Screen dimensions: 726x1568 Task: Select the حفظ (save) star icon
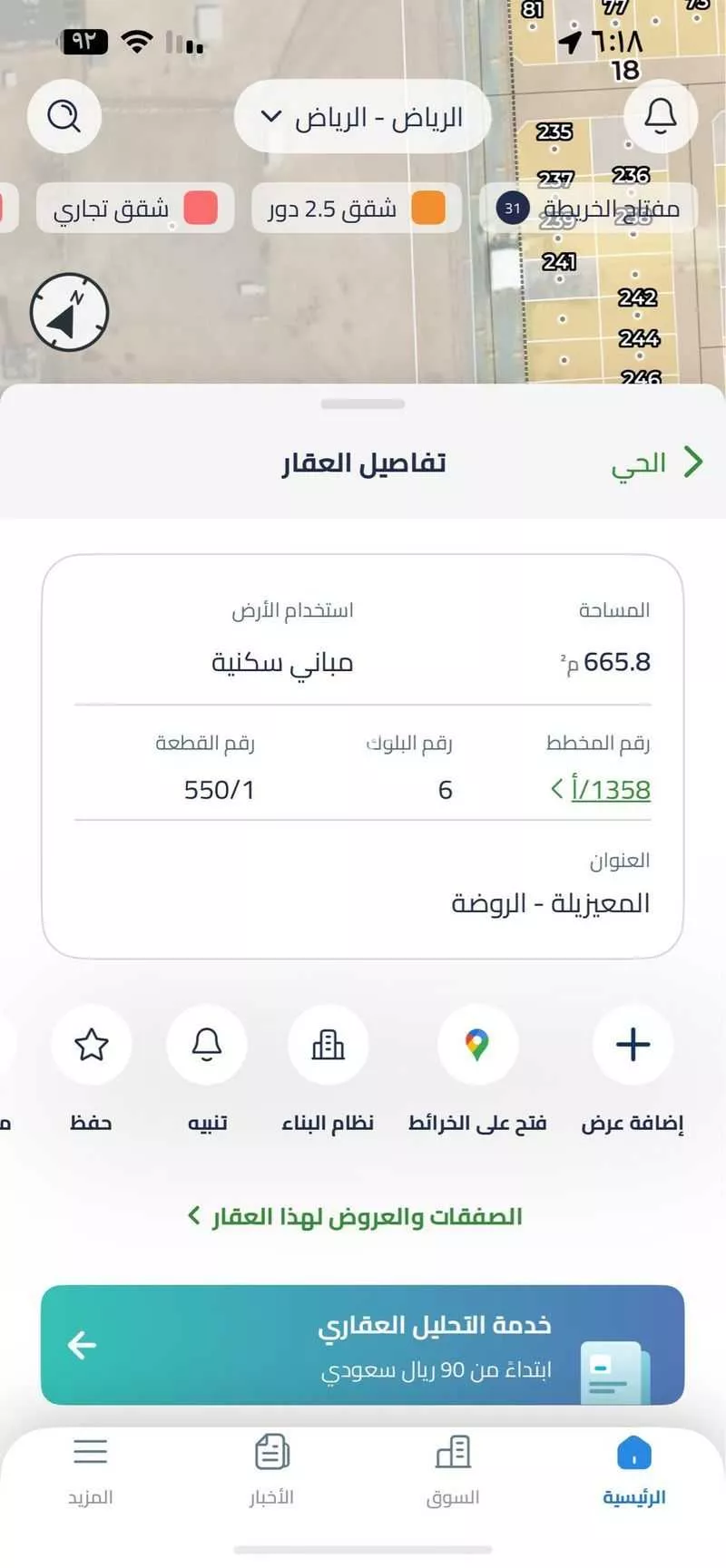(x=92, y=1045)
